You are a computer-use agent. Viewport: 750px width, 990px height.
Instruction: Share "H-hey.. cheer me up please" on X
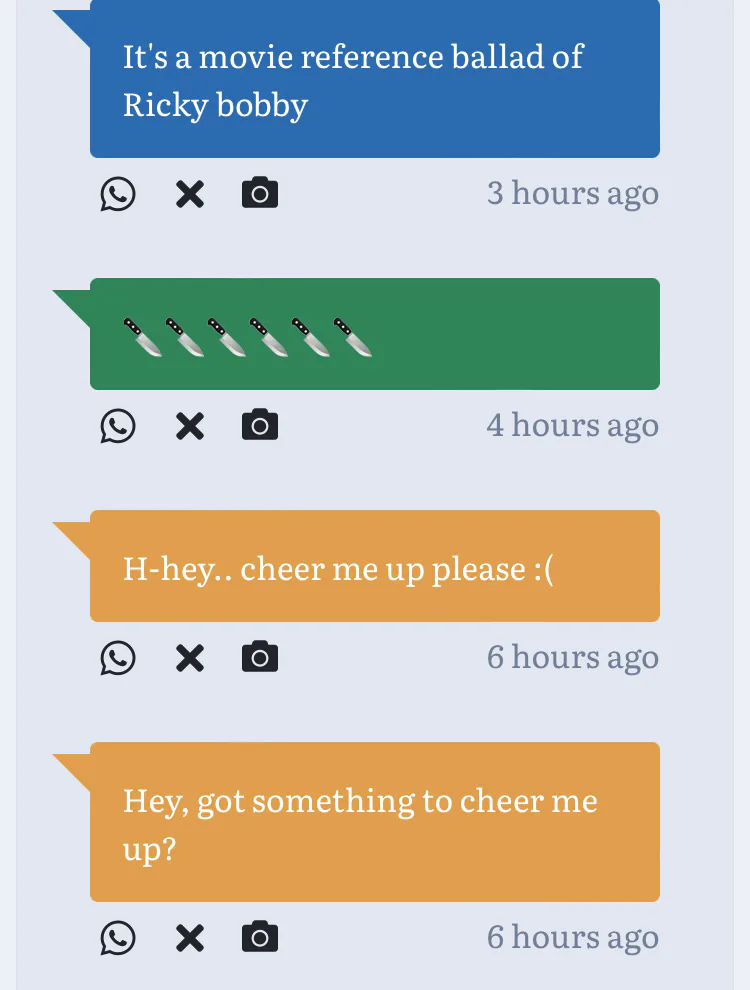pyautogui.click(x=190, y=658)
